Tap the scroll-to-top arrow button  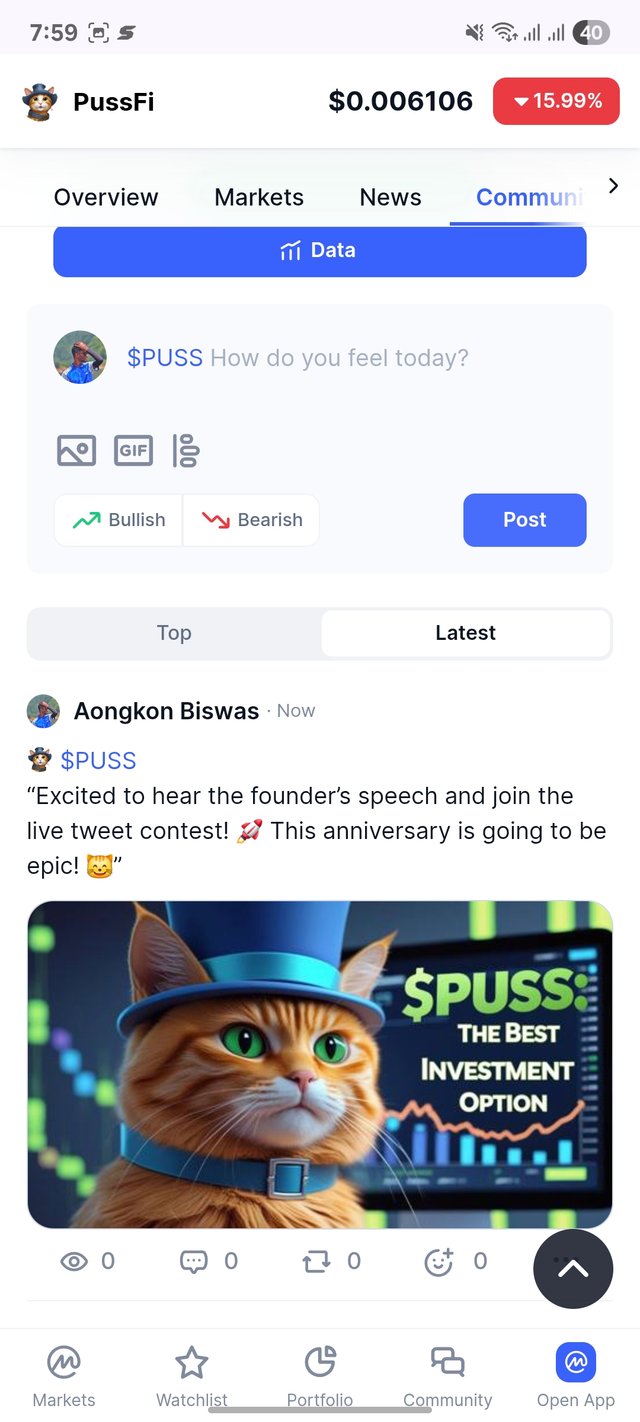pyautogui.click(x=572, y=1269)
